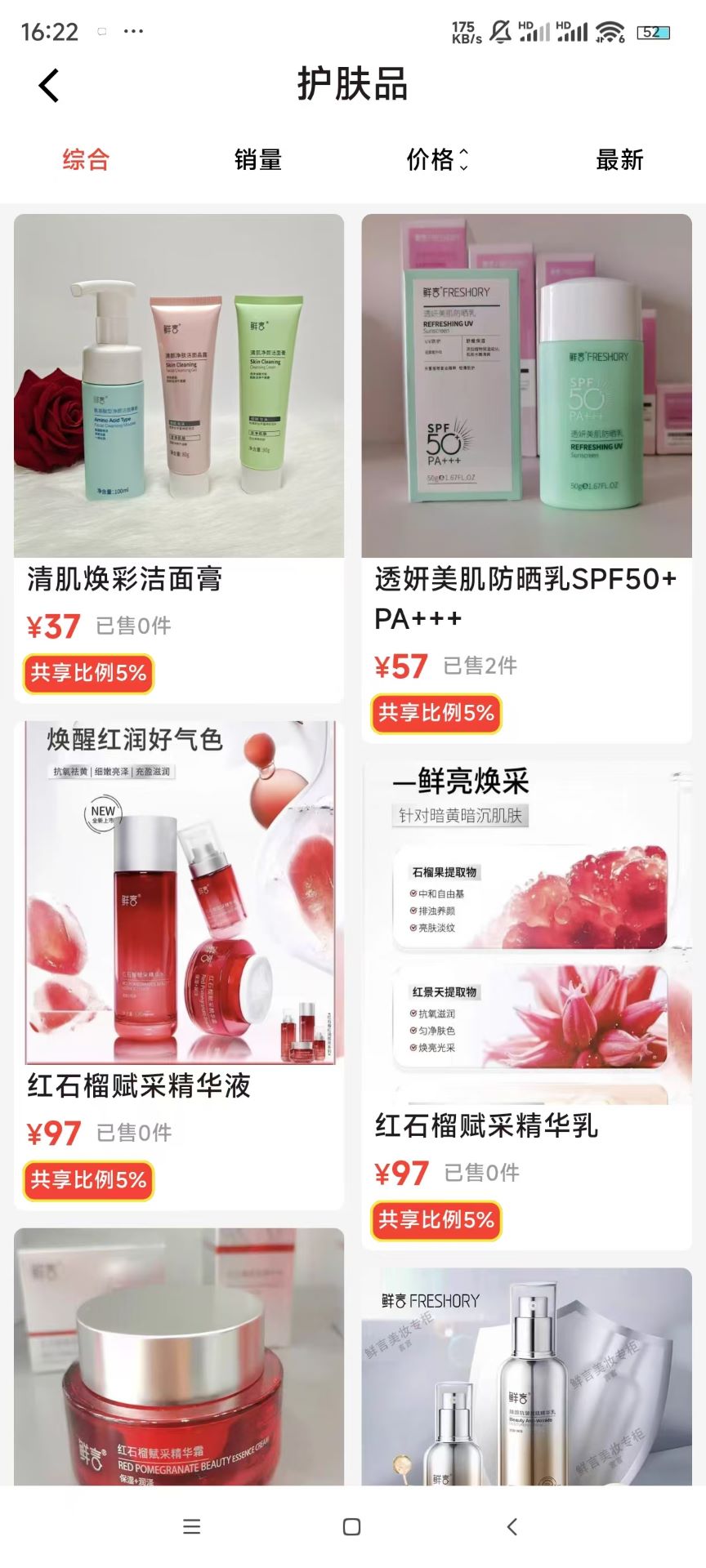Click the back arrow on the title bar
This screenshot has width=706, height=1568.
[48, 85]
